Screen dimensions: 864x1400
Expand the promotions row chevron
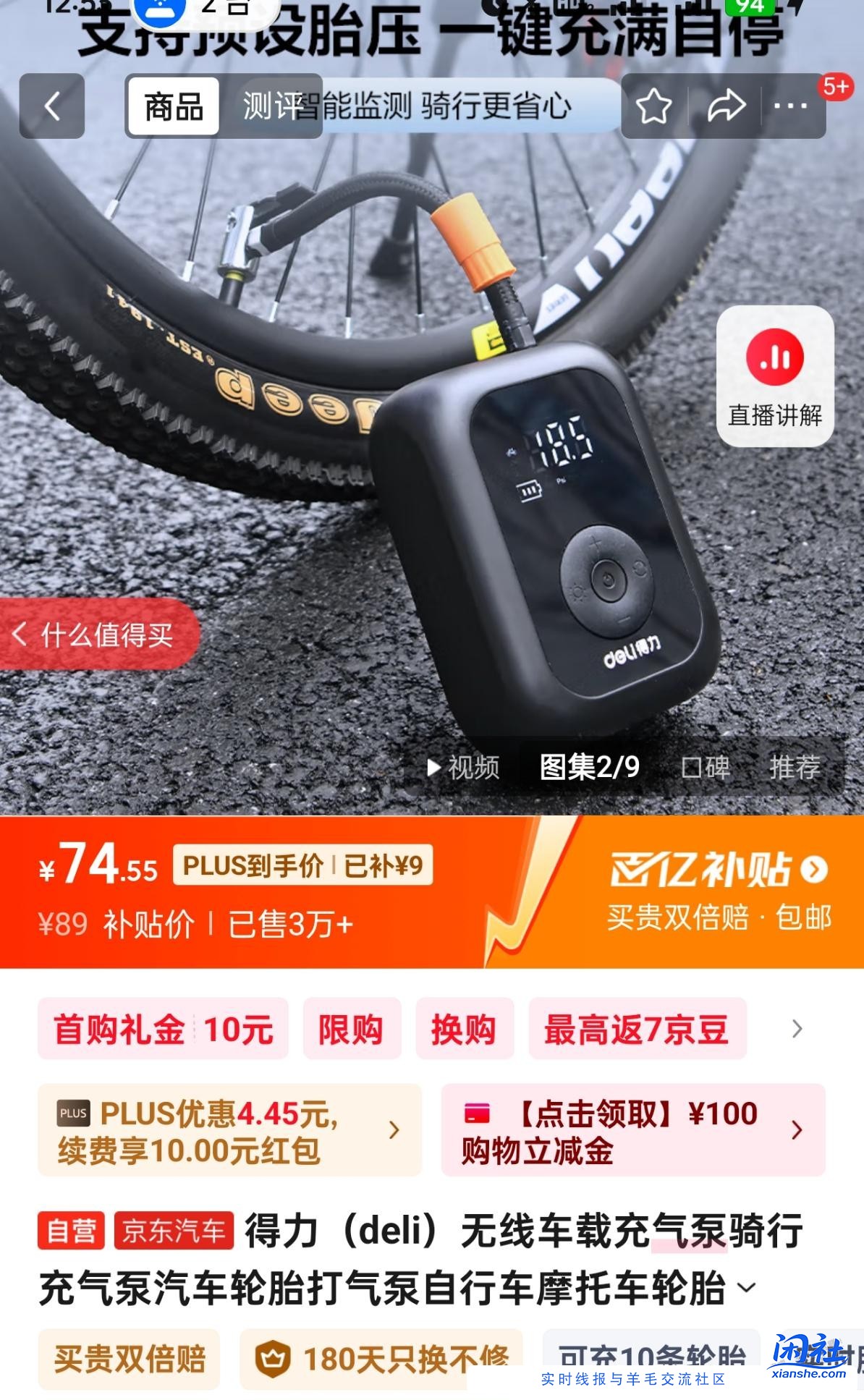(x=797, y=1028)
